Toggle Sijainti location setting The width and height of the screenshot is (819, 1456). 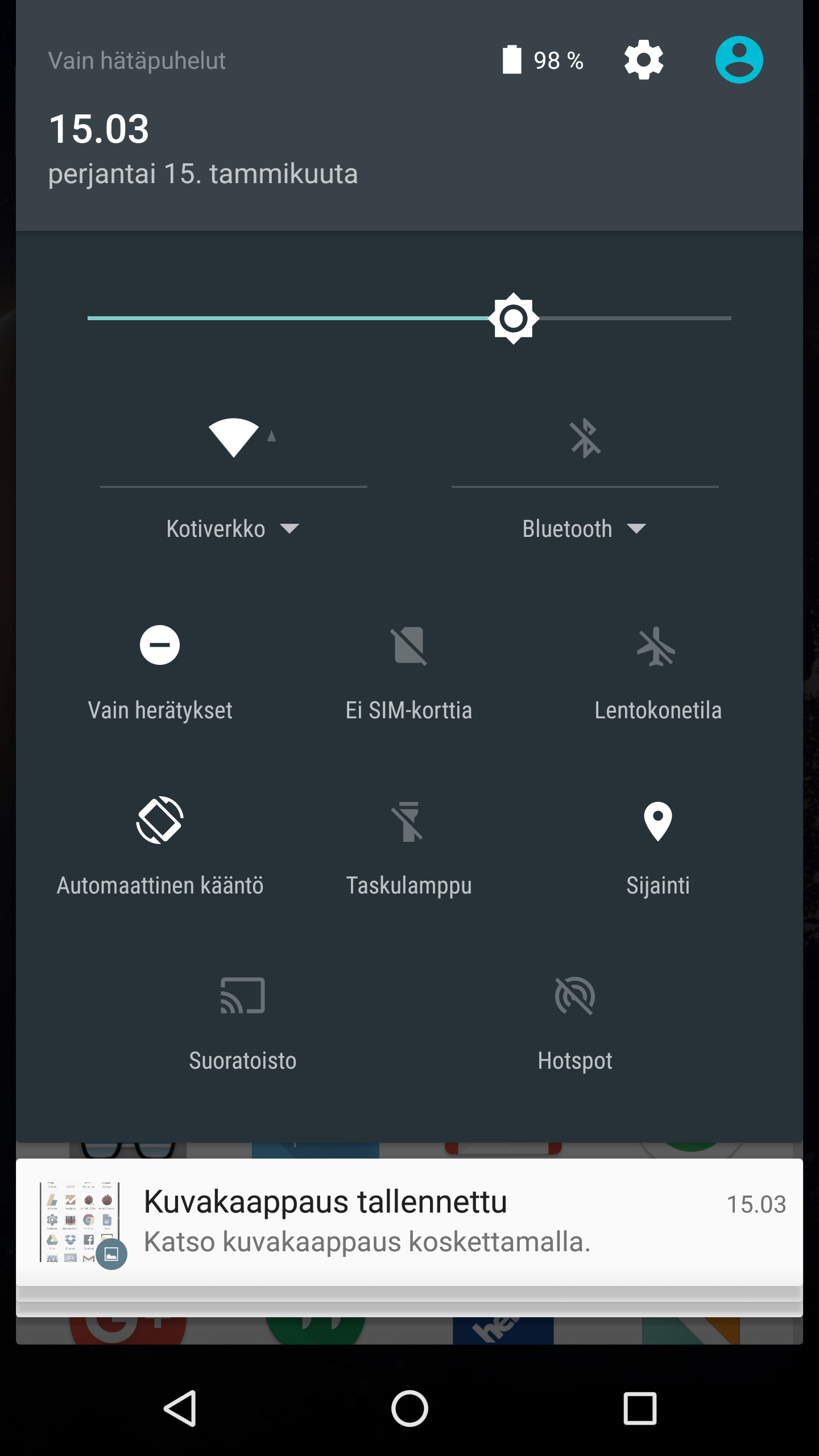click(x=657, y=821)
